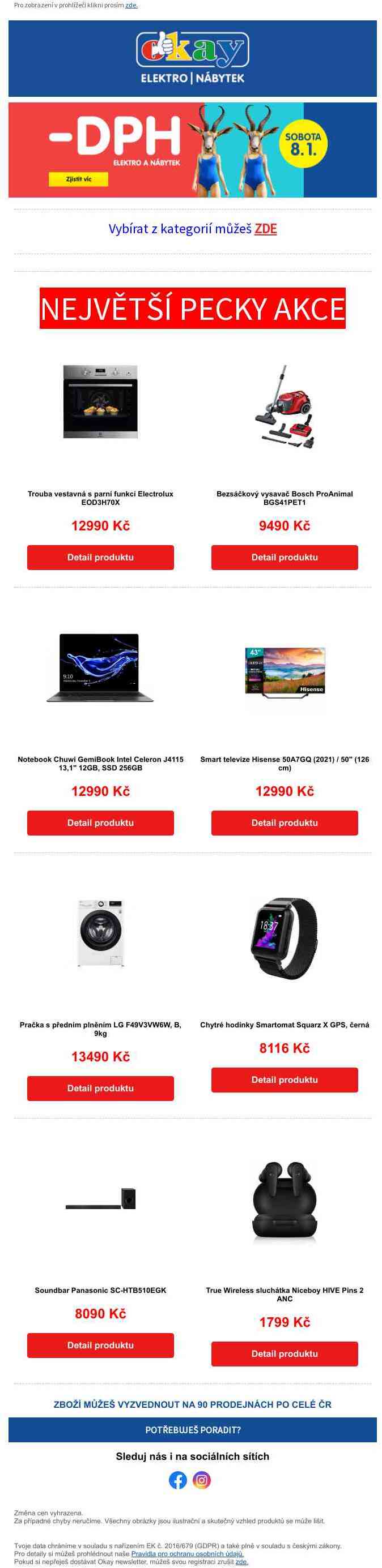Open the 'Pravidla pro ochranu osobních údajů' link
The image size is (382, 1568).
tap(188, 1553)
